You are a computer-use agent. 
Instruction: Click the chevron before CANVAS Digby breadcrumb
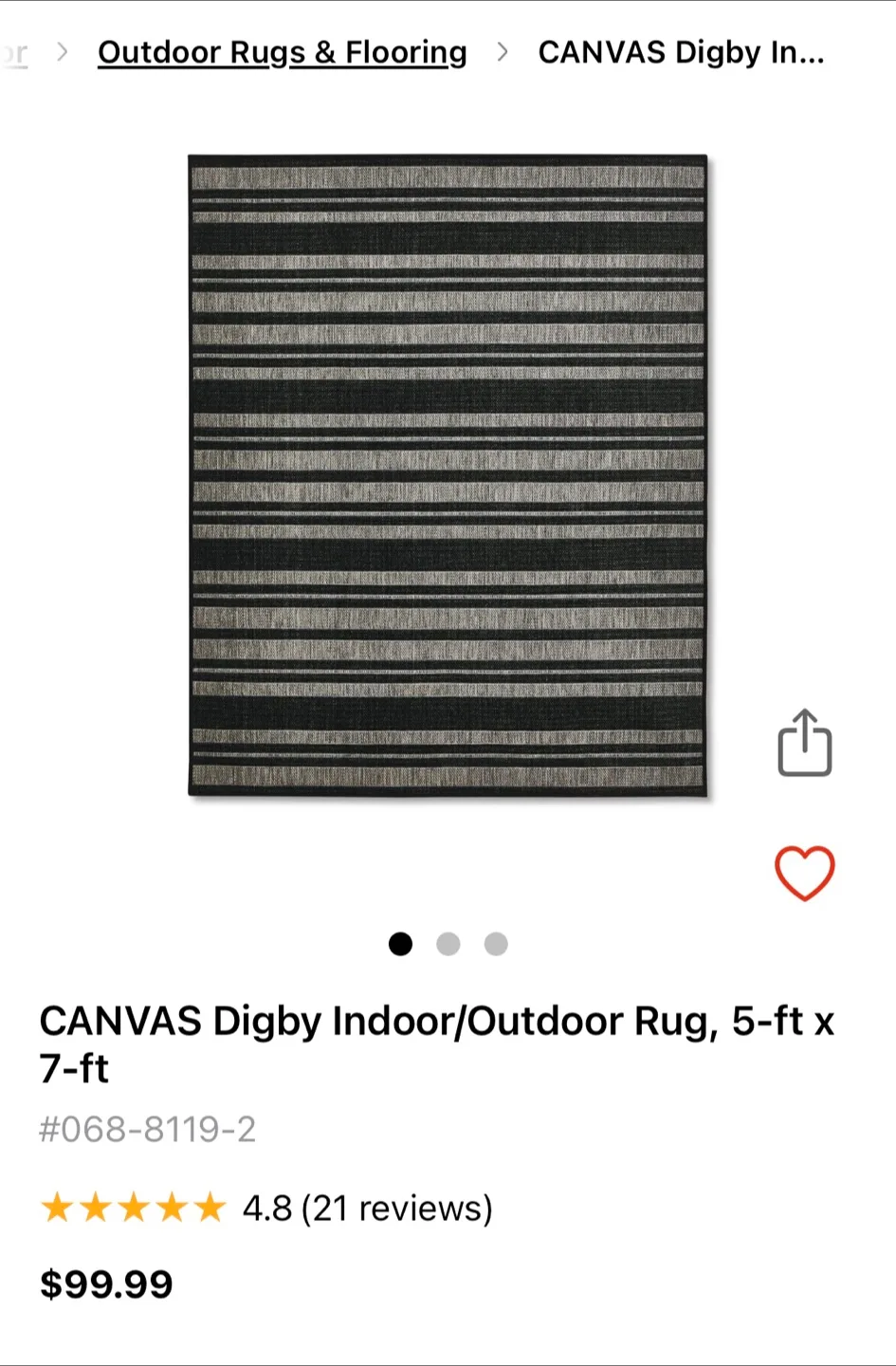pyautogui.click(x=503, y=52)
